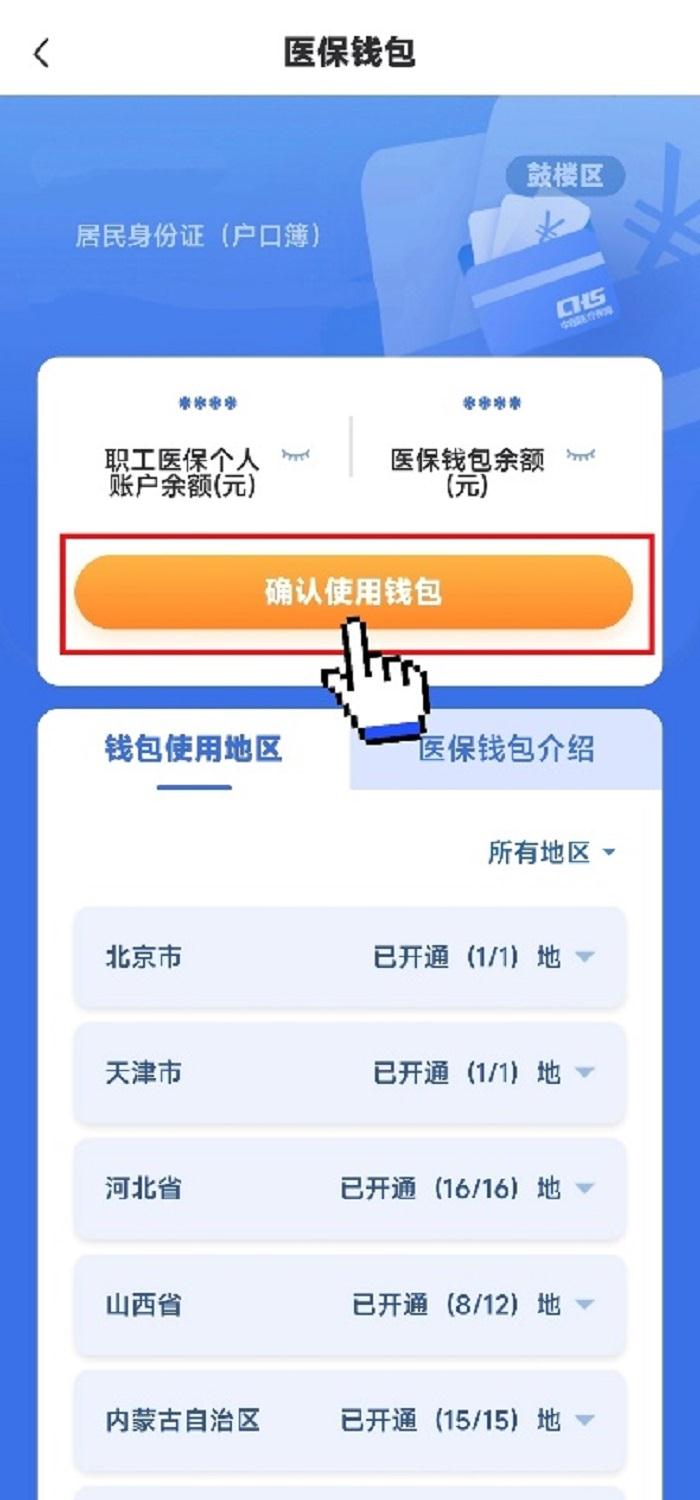Go back from the 医保钱包 page
The height and width of the screenshot is (1500, 700).
point(41,53)
